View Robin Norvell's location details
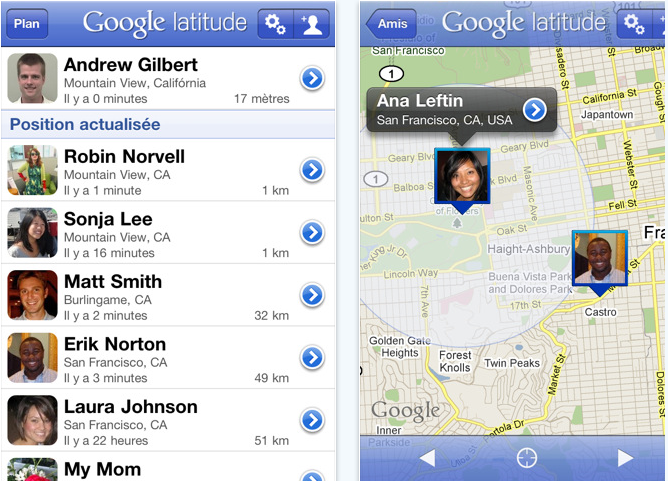This screenshot has width=668, height=481. tap(312, 169)
